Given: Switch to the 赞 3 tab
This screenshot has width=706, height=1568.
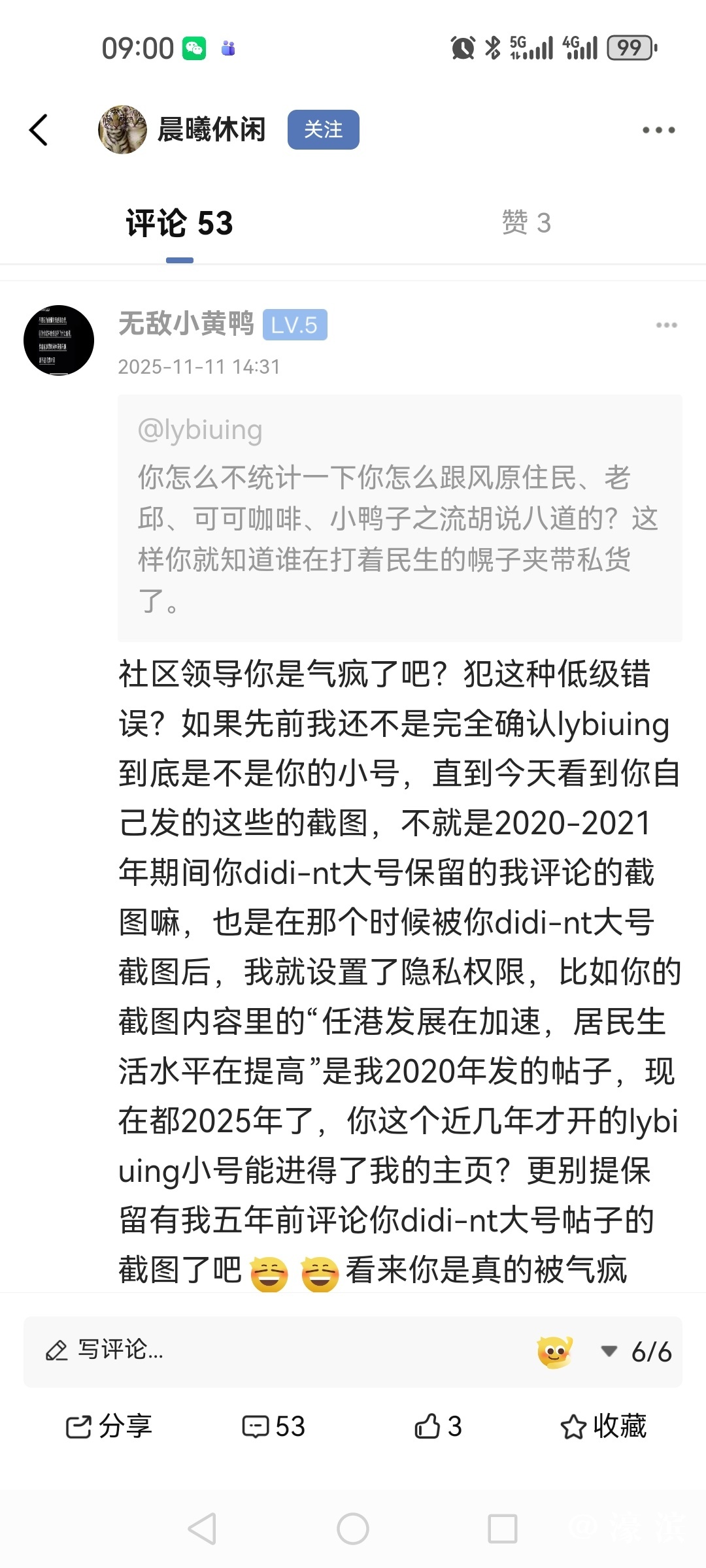Looking at the screenshot, I should (x=526, y=223).
